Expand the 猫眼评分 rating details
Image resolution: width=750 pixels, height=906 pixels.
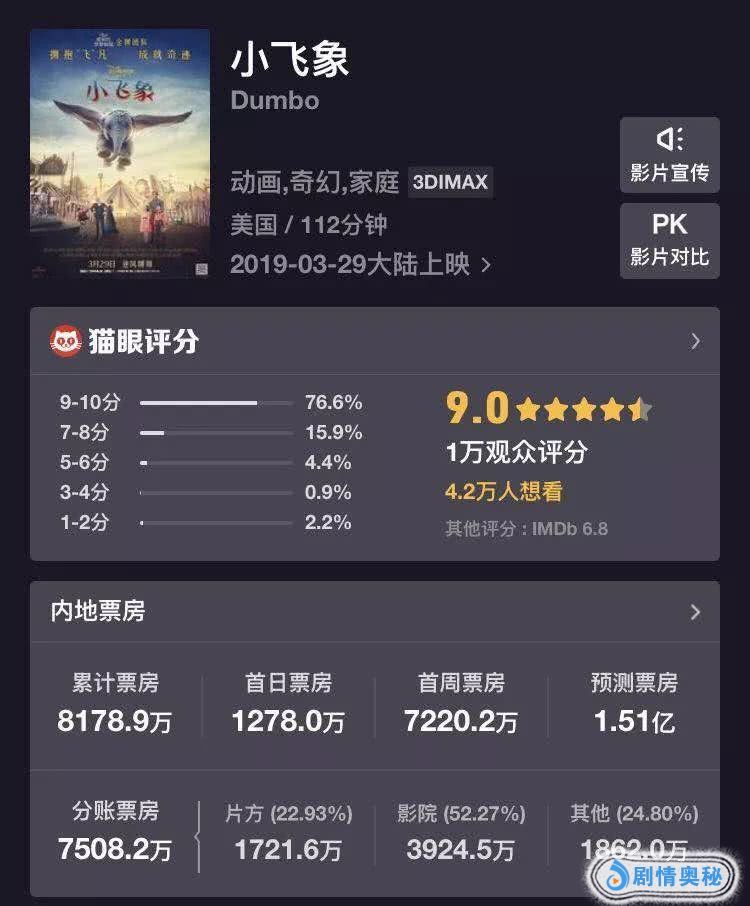pos(695,341)
